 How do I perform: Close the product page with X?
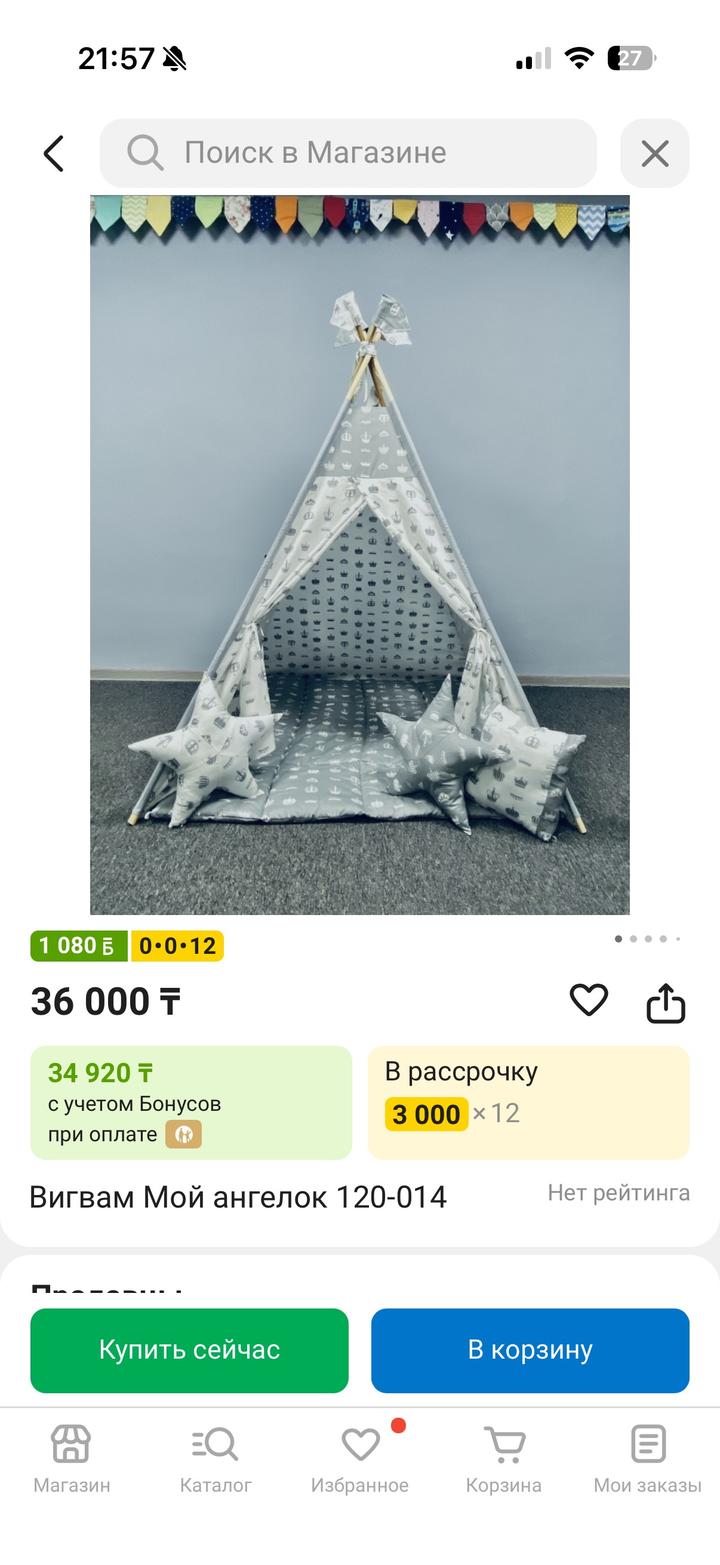[654, 153]
